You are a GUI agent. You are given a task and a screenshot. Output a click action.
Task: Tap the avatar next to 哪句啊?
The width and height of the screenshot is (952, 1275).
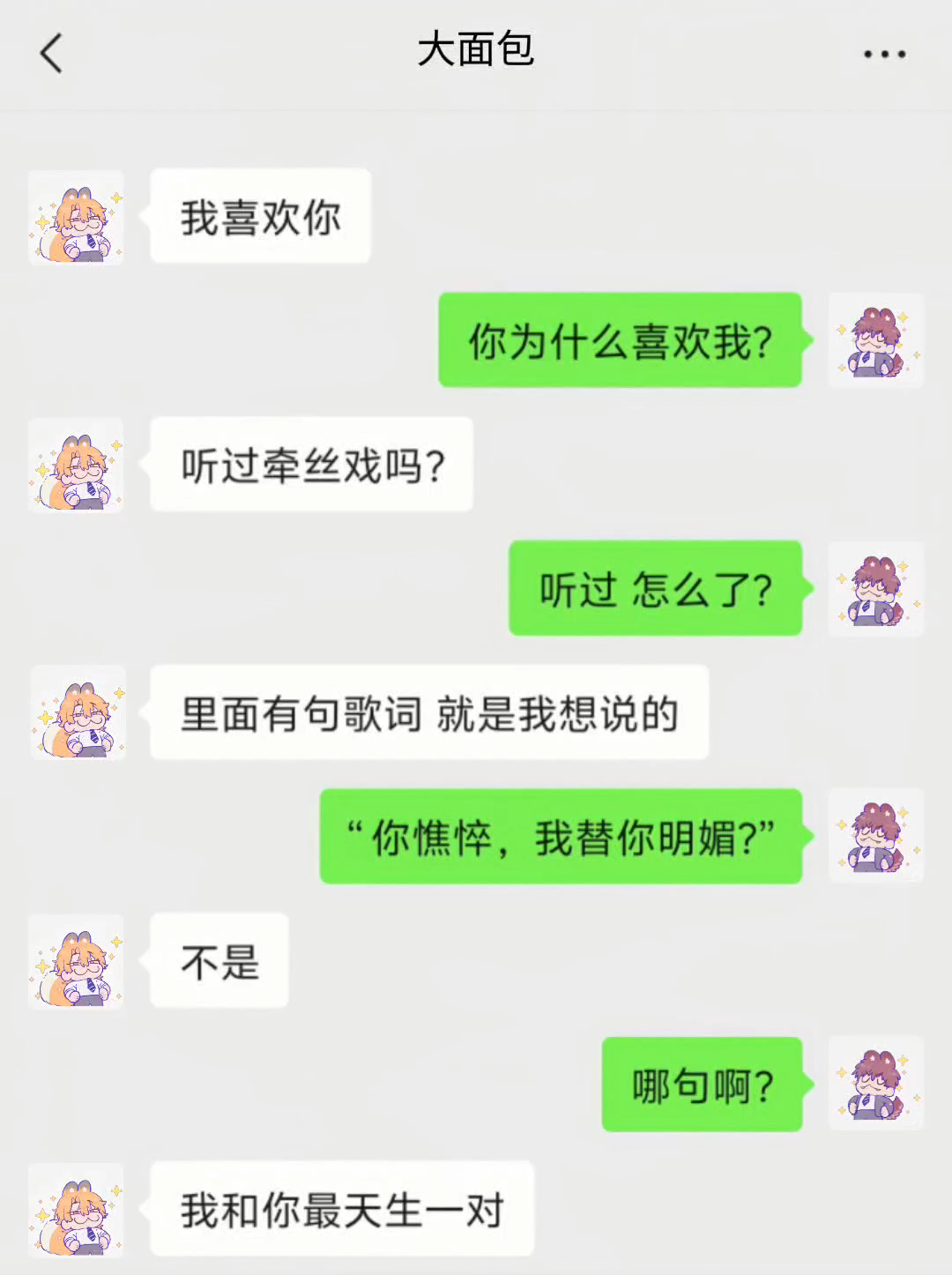(876, 1084)
